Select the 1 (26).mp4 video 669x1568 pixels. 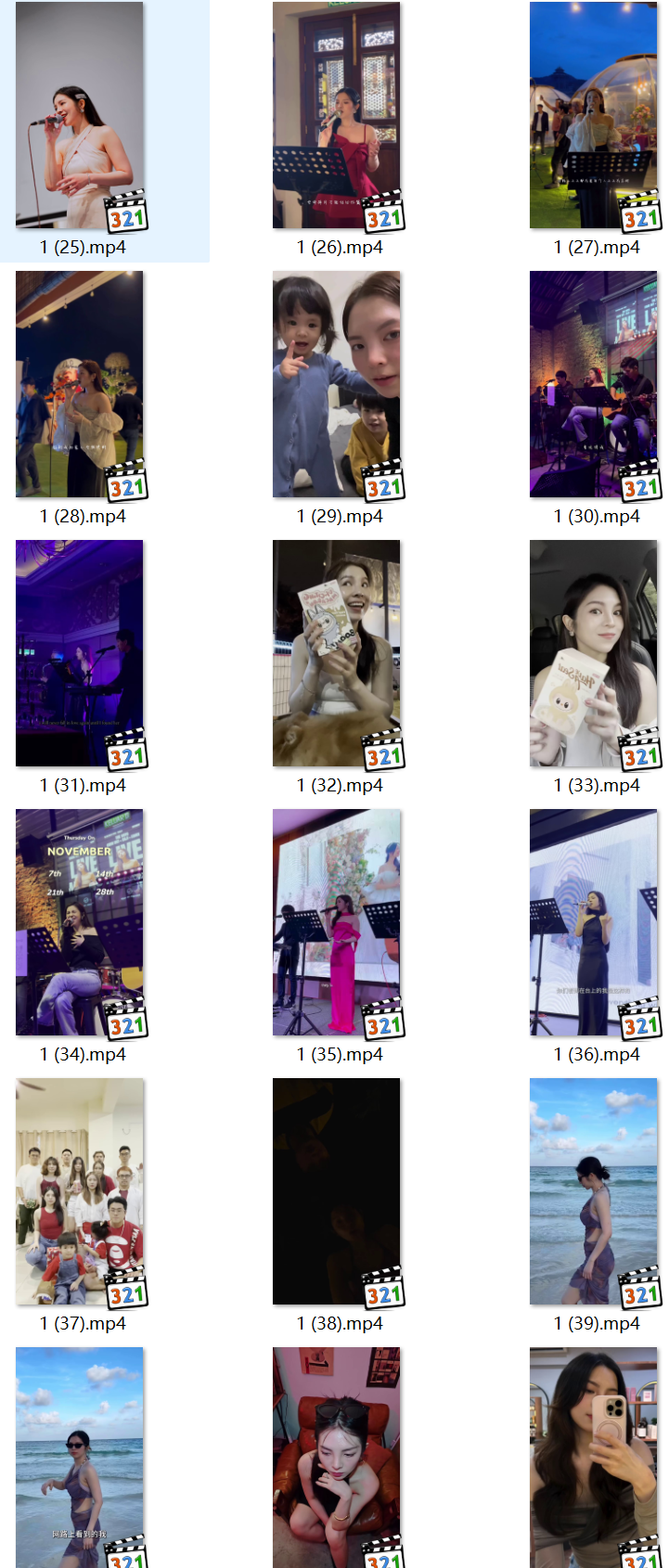point(337,115)
